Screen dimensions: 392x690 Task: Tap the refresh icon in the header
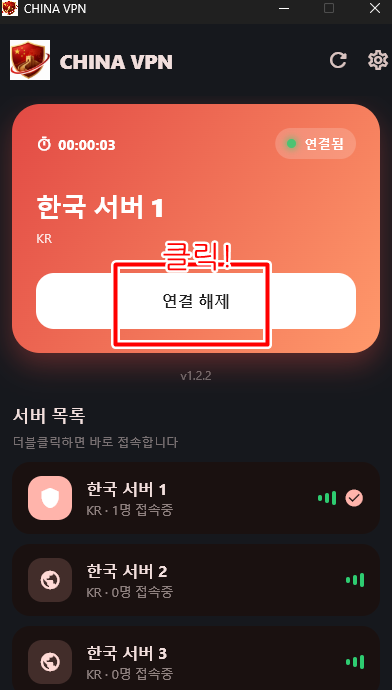[338, 60]
